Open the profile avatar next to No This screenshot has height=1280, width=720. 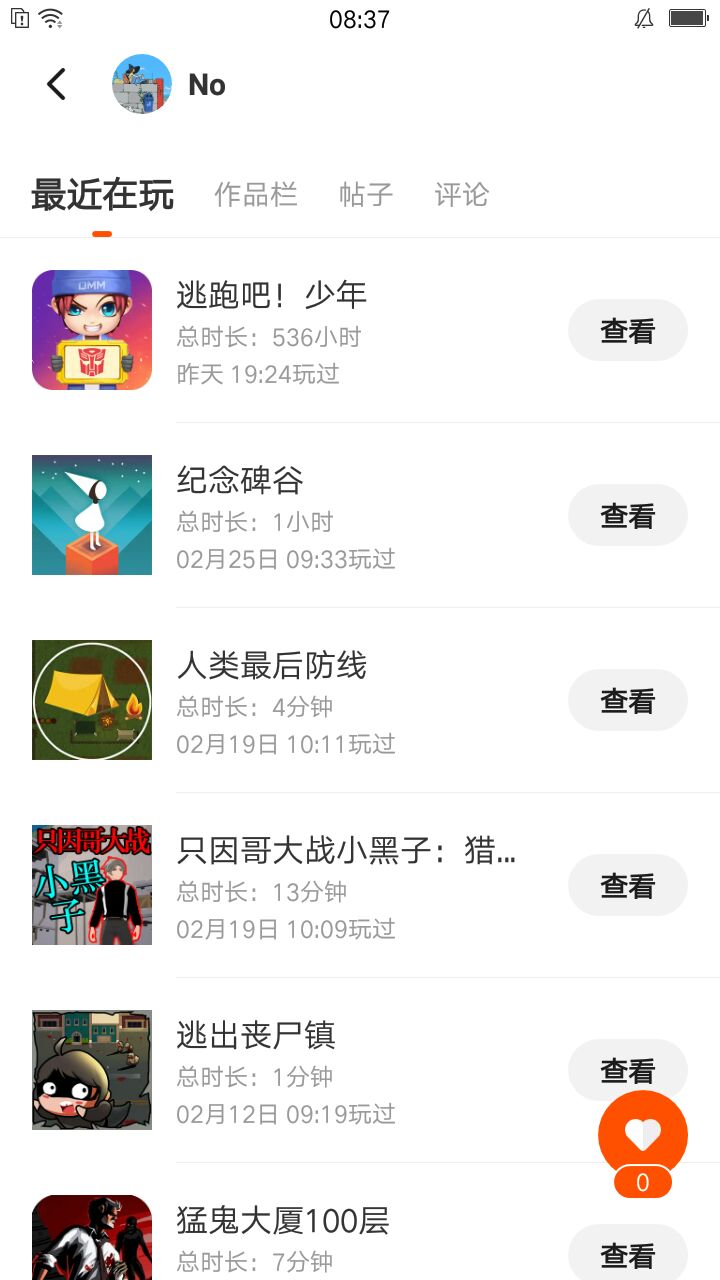(x=142, y=85)
